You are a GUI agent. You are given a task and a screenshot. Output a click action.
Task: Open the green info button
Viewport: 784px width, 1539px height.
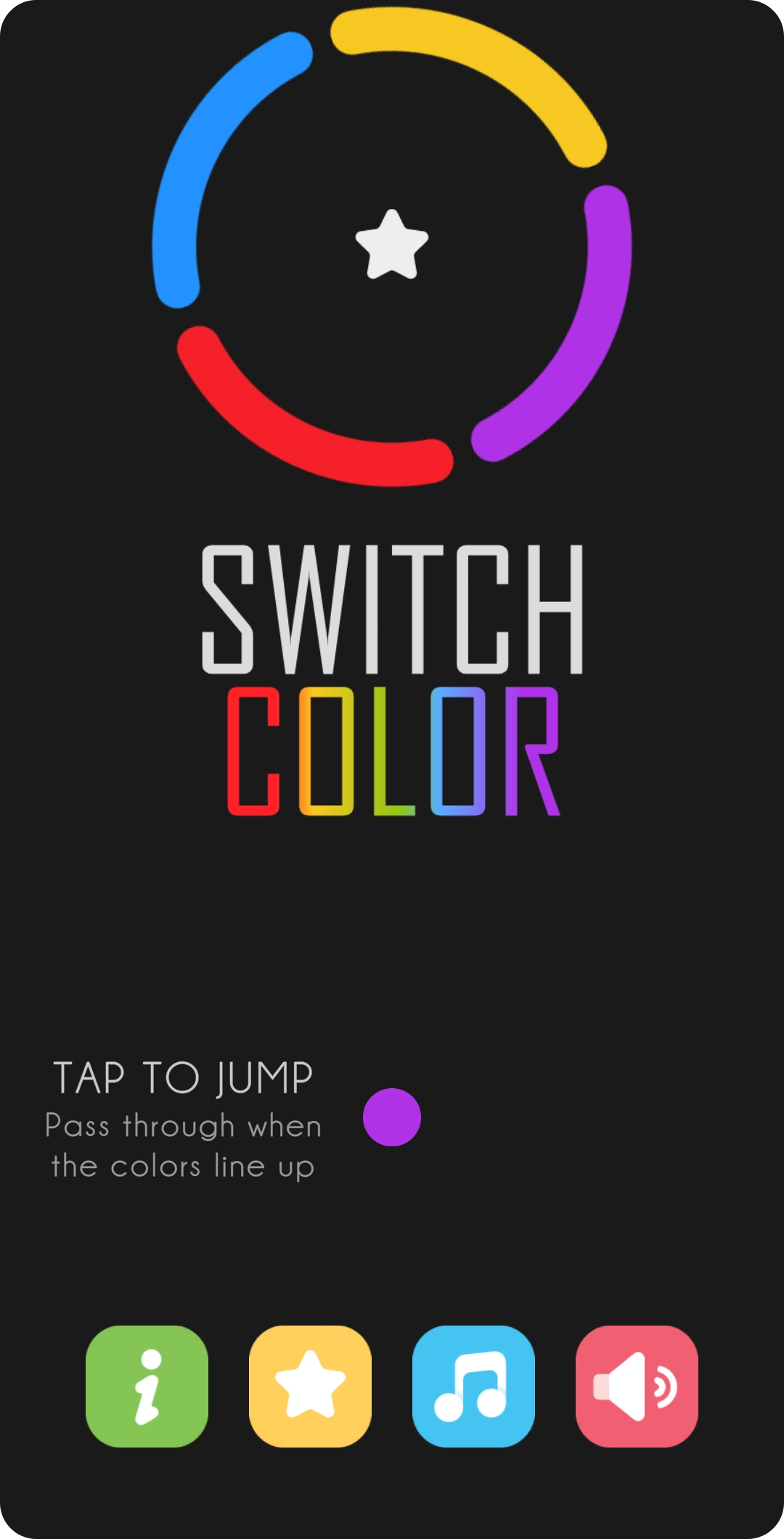pos(147,1387)
